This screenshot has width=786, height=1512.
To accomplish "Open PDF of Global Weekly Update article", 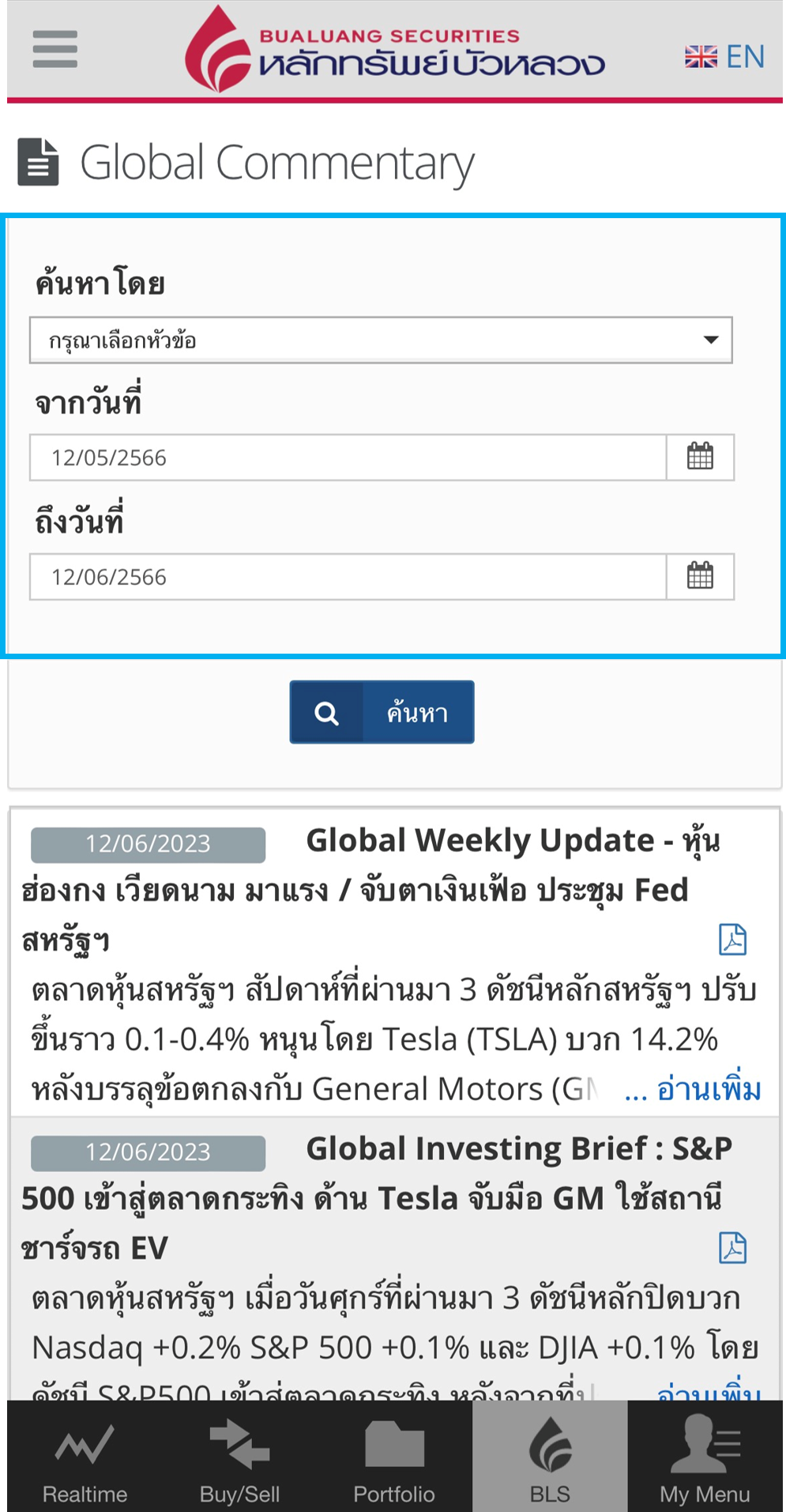I will pyautogui.click(x=732, y=940).
